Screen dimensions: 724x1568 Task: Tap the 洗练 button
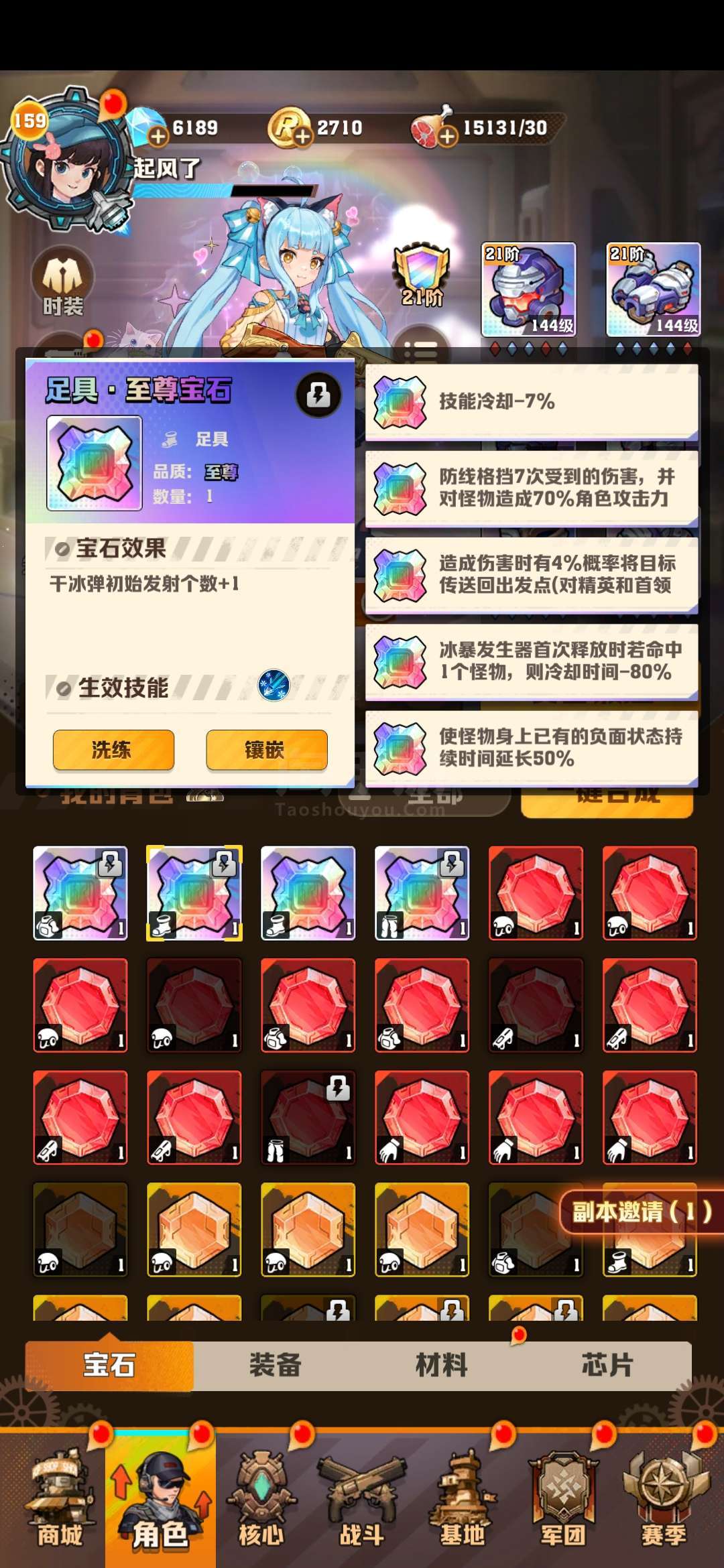coord(113,750)
